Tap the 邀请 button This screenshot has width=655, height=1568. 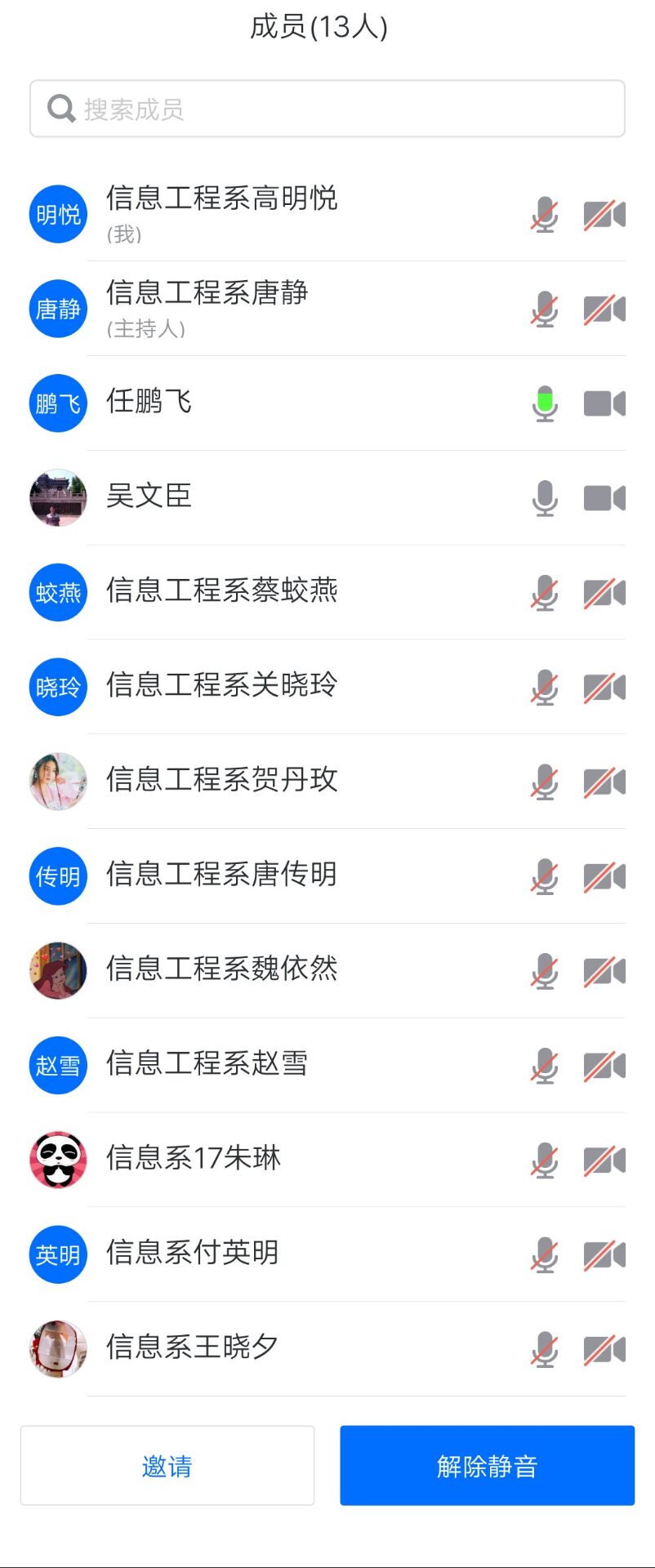[167, 1466]
